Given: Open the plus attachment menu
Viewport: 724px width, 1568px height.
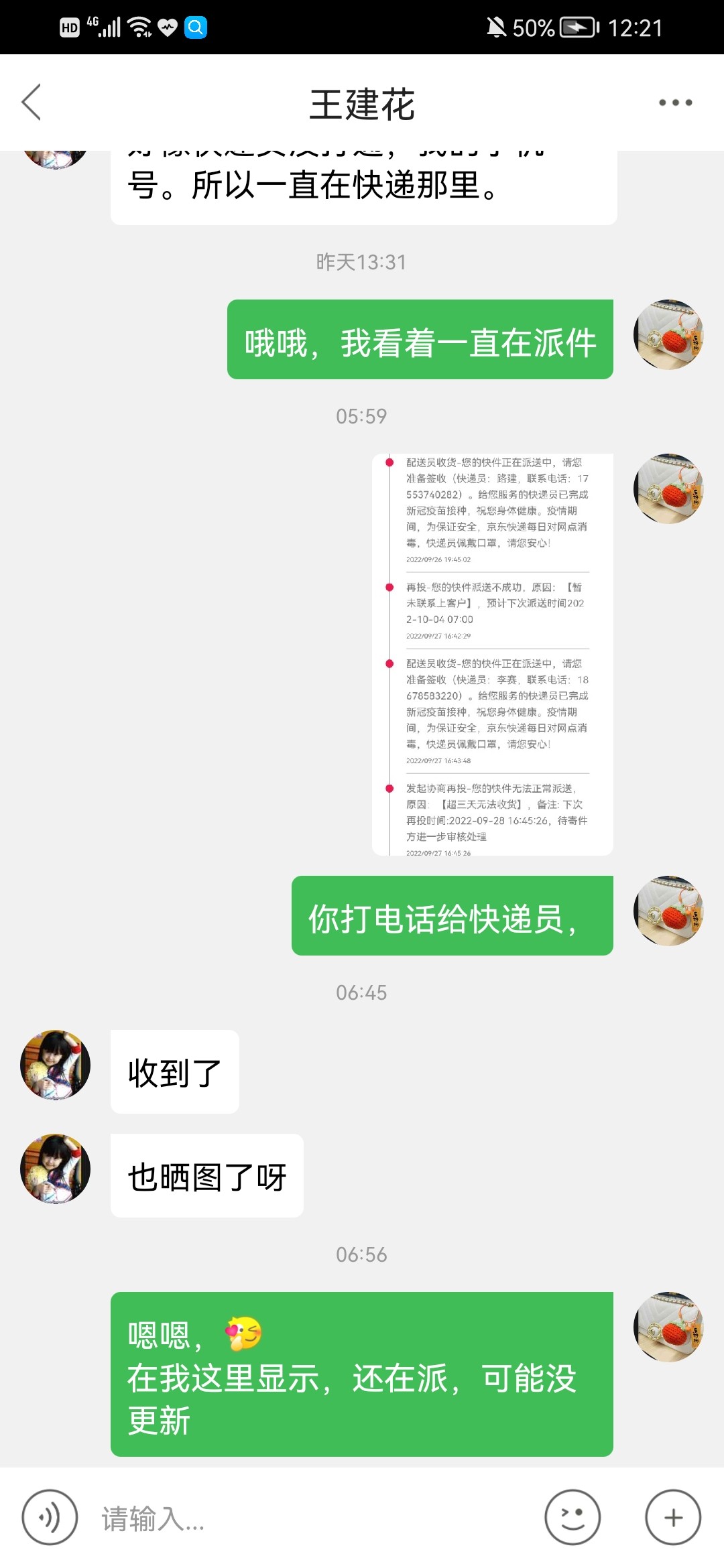Looking at the screenshot, I should click(672, 1517).
